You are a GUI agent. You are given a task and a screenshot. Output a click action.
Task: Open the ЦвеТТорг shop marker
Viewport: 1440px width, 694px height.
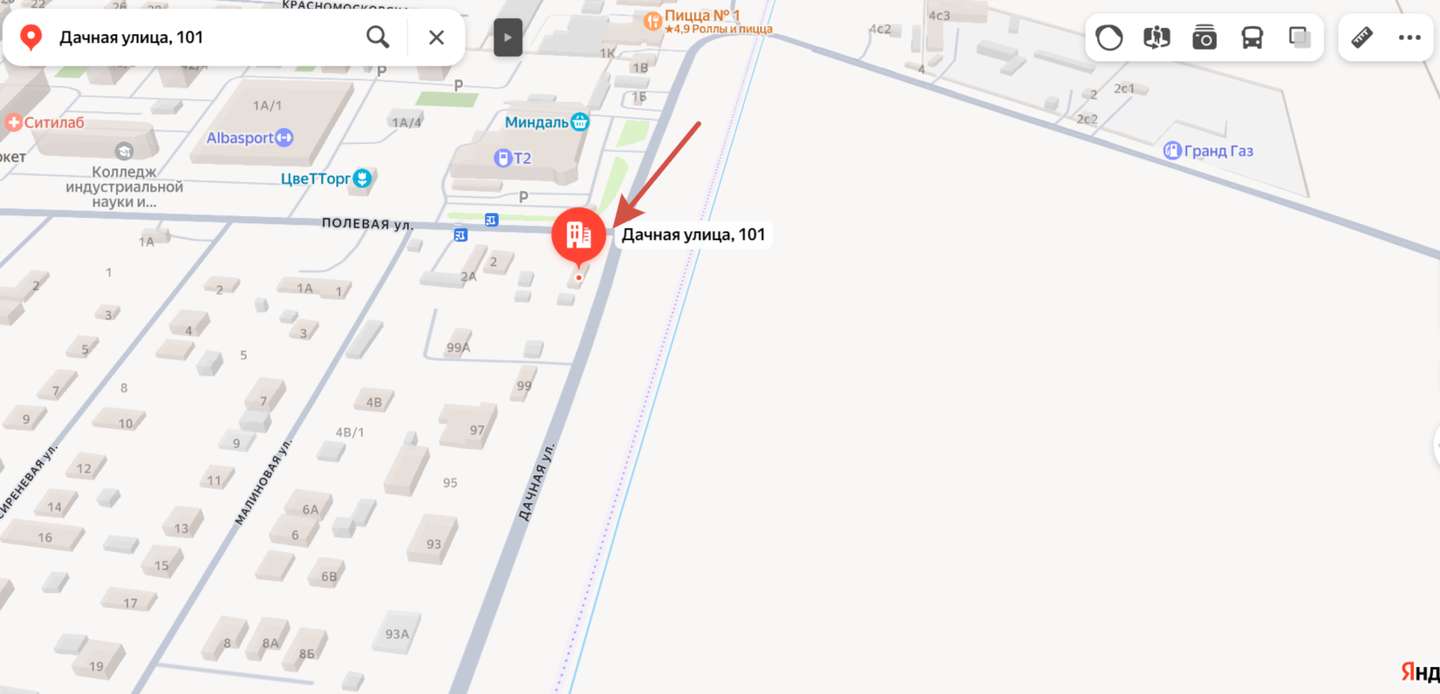pyautogui.click(x=363, y=179)
